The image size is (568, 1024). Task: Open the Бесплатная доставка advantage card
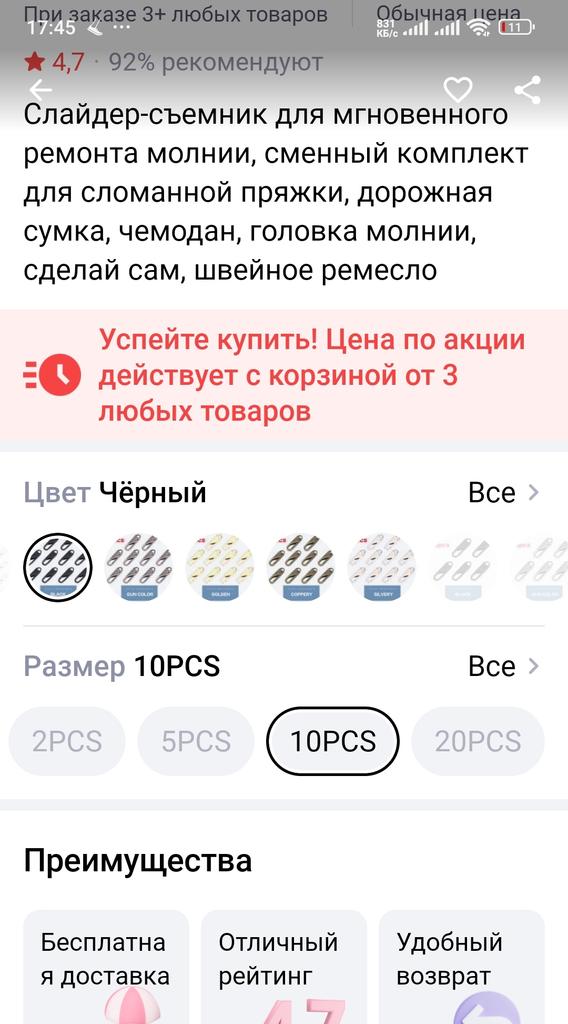106,967
